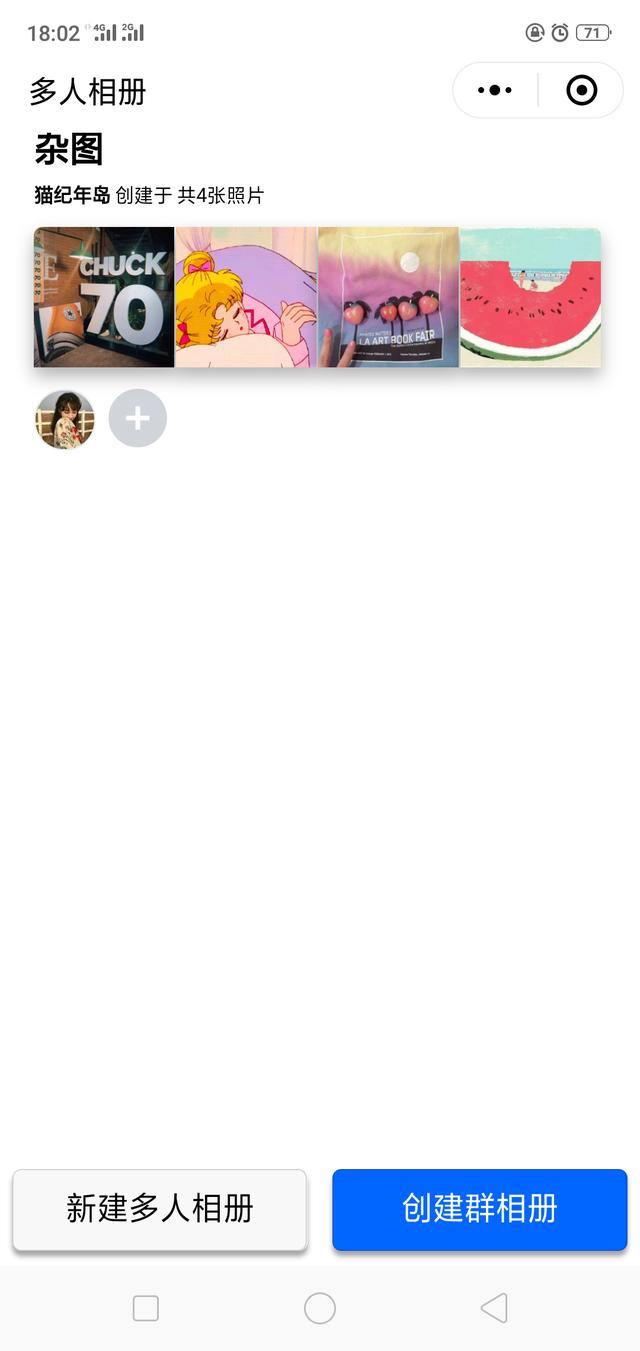Open the mini program more options menu

point(495,91)
